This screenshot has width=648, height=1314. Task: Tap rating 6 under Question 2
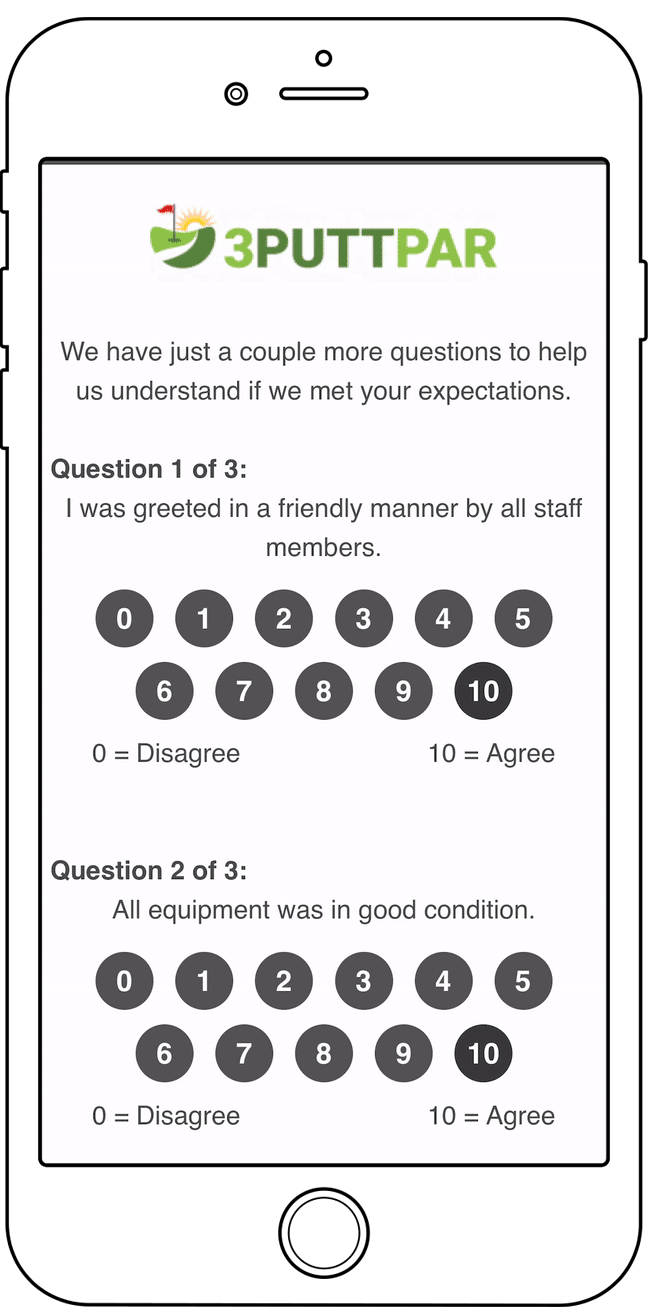pos(164,1052)
